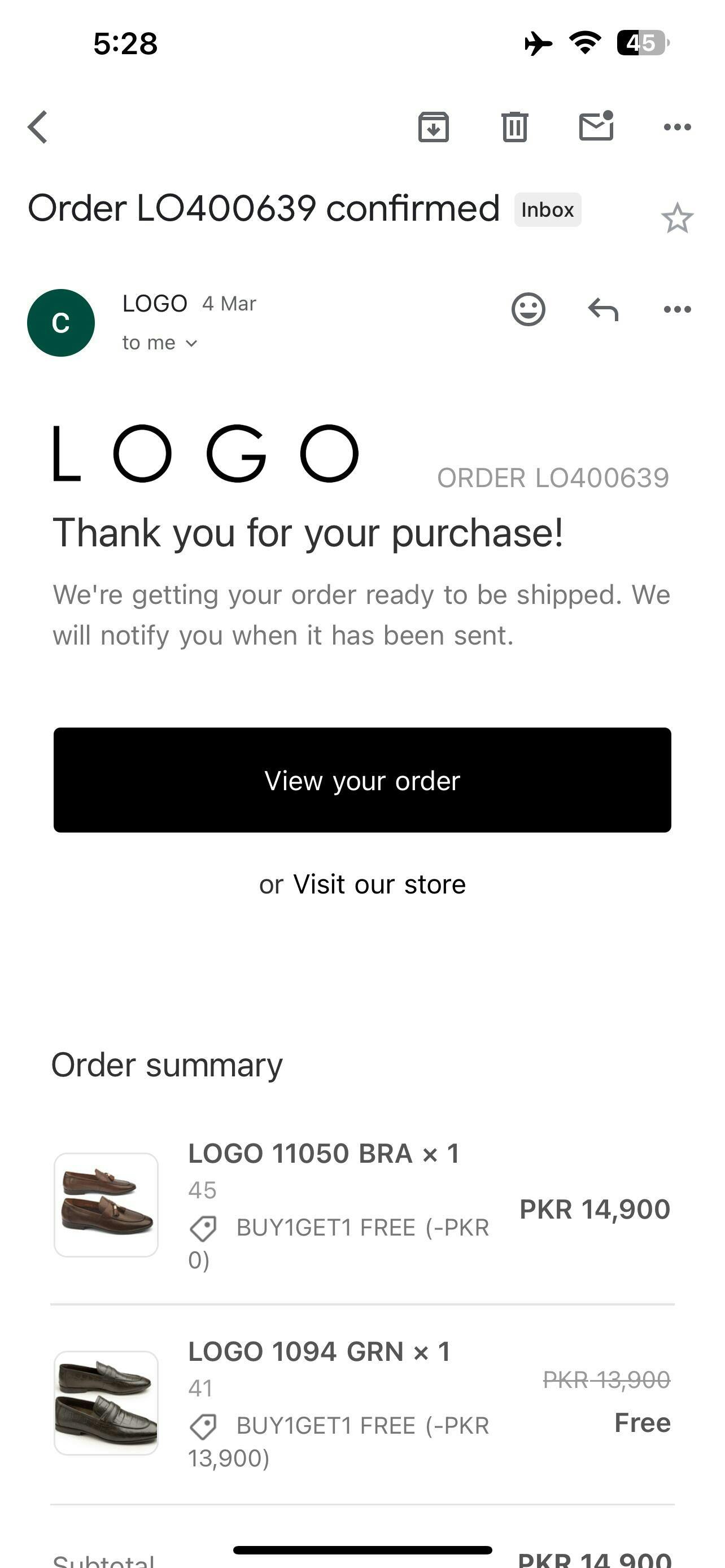
Task: Mark this email as unread
Action: (x=595, y=126)
